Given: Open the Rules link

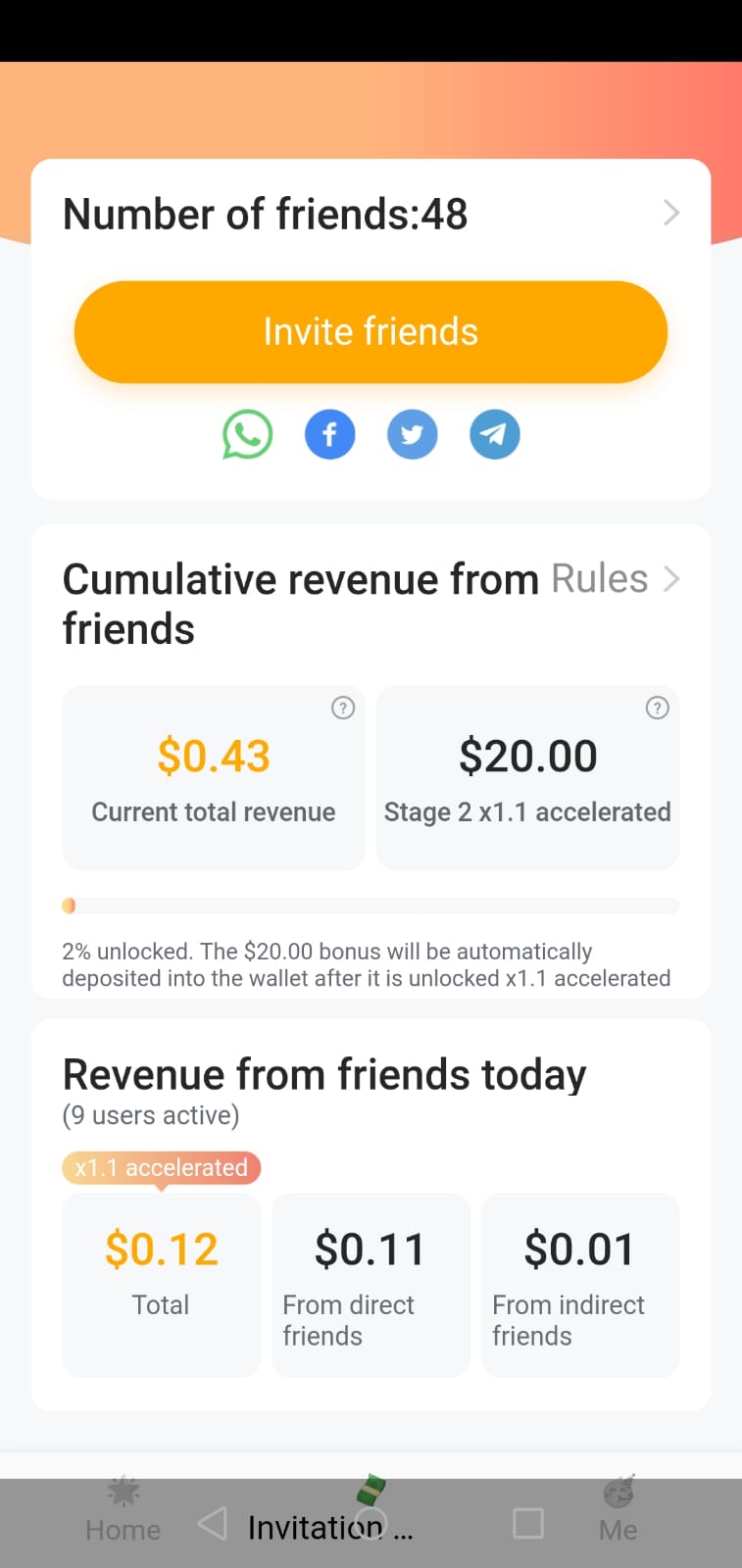Looking at the screenshot, I should 616,579.
